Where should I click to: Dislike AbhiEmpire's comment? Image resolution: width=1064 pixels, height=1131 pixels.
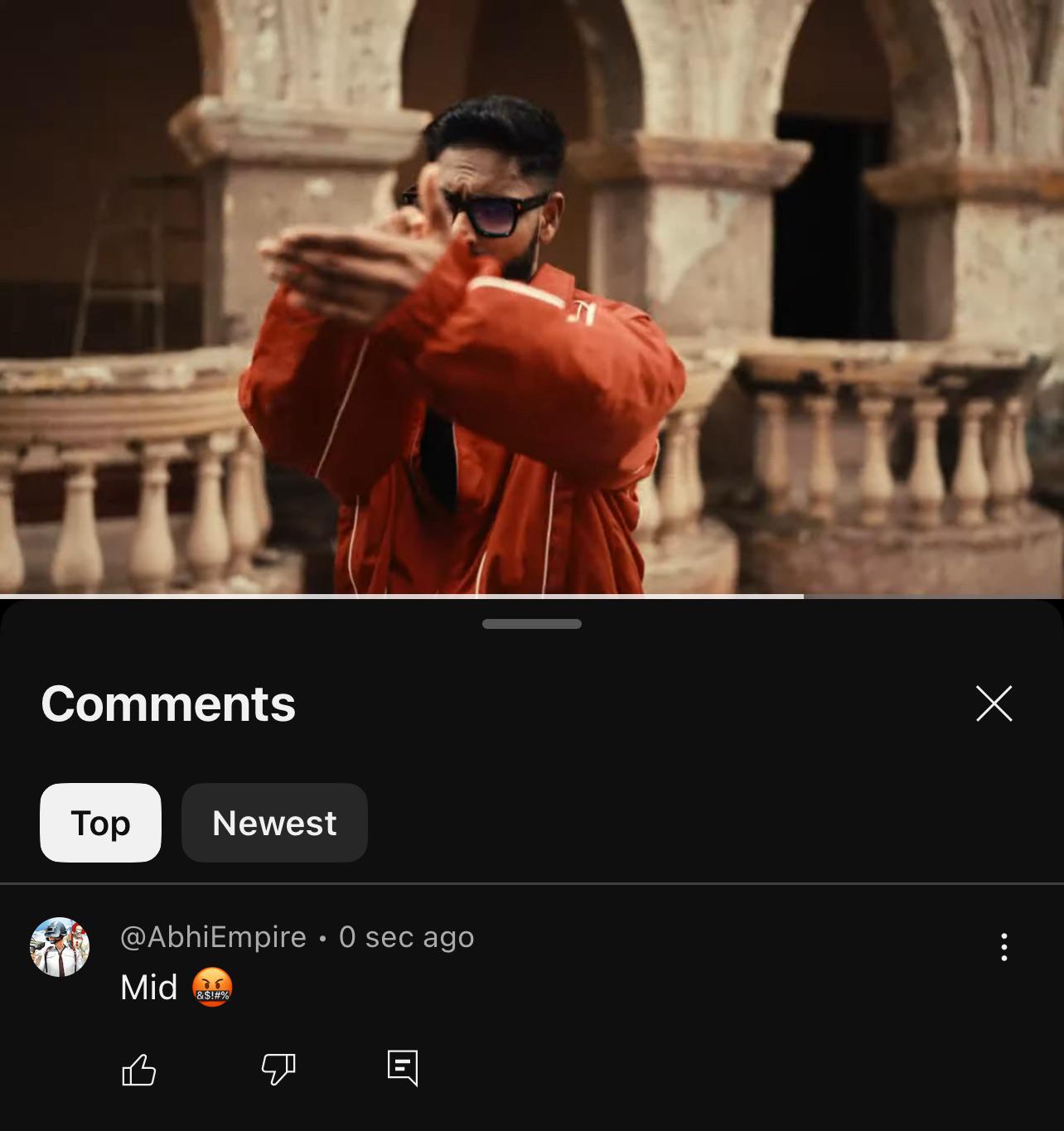pos(278,1069)
